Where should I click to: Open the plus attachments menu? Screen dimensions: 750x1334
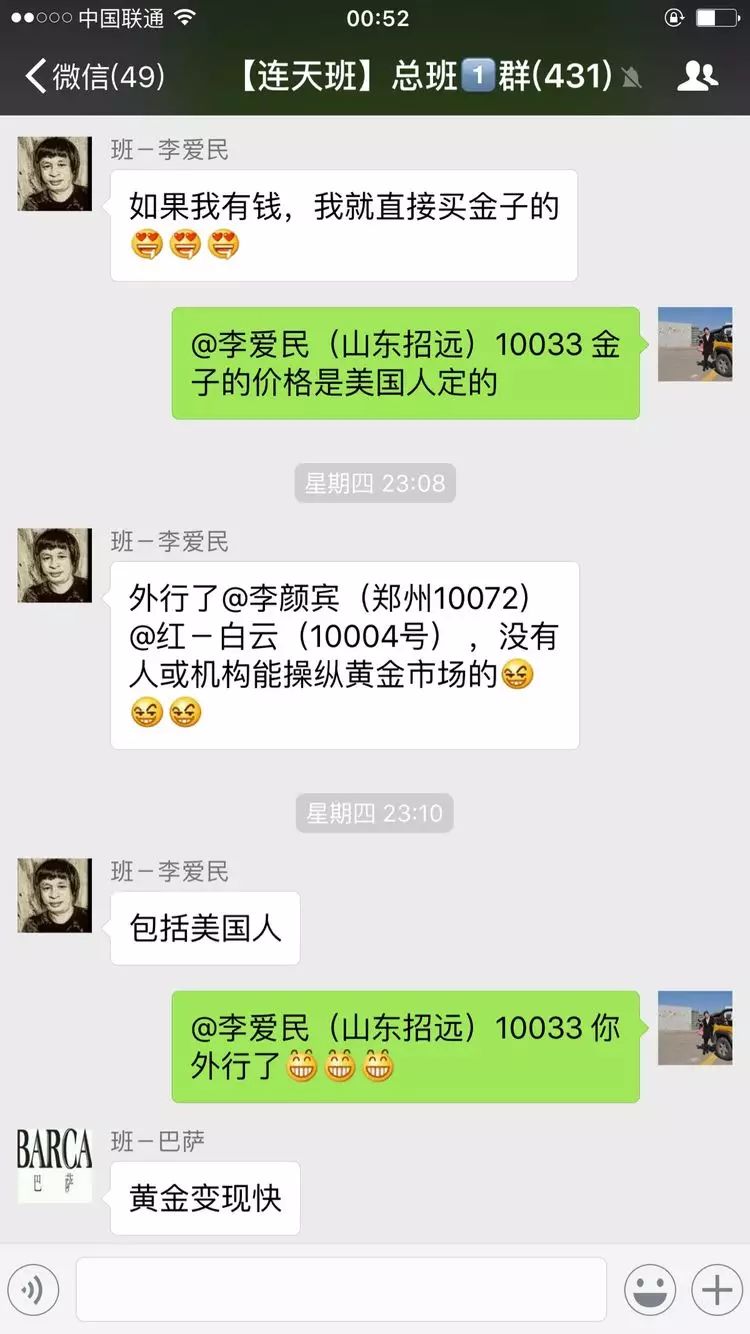[716, 1290]
